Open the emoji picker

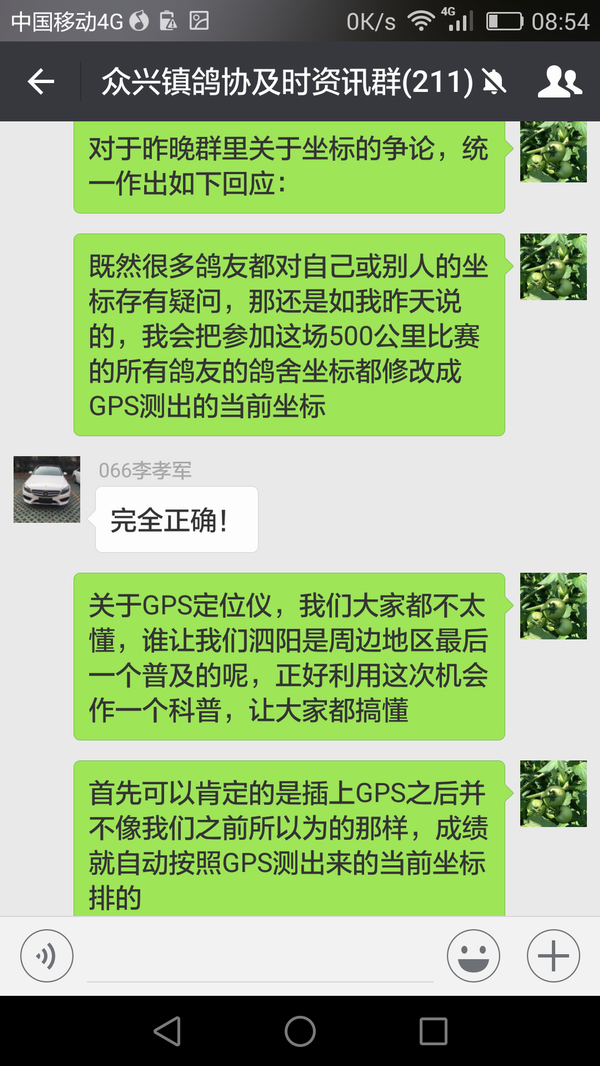click(x=473, y=956)
